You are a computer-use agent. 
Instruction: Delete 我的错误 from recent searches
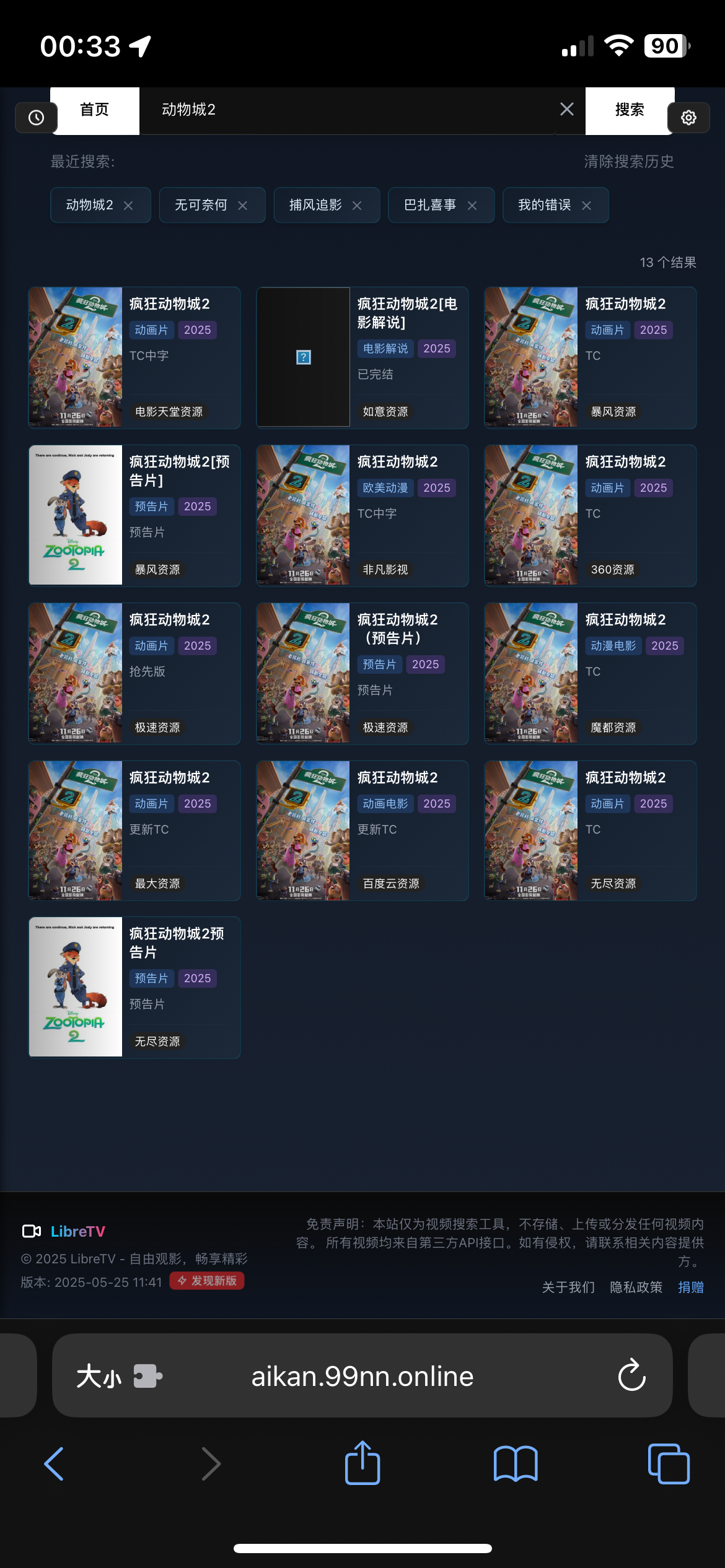pos(586,206)
